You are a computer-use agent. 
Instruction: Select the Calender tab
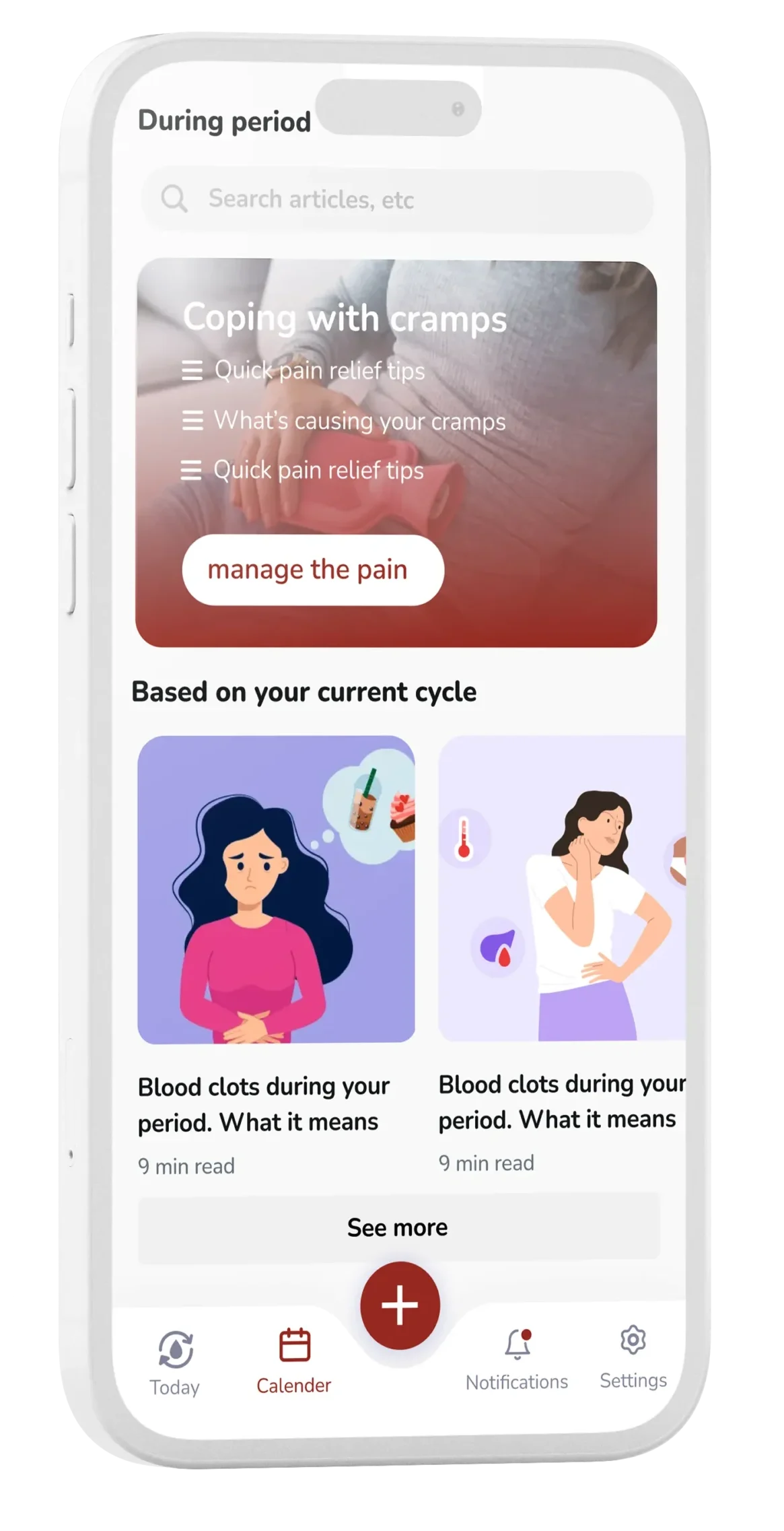click(294, 1360)
